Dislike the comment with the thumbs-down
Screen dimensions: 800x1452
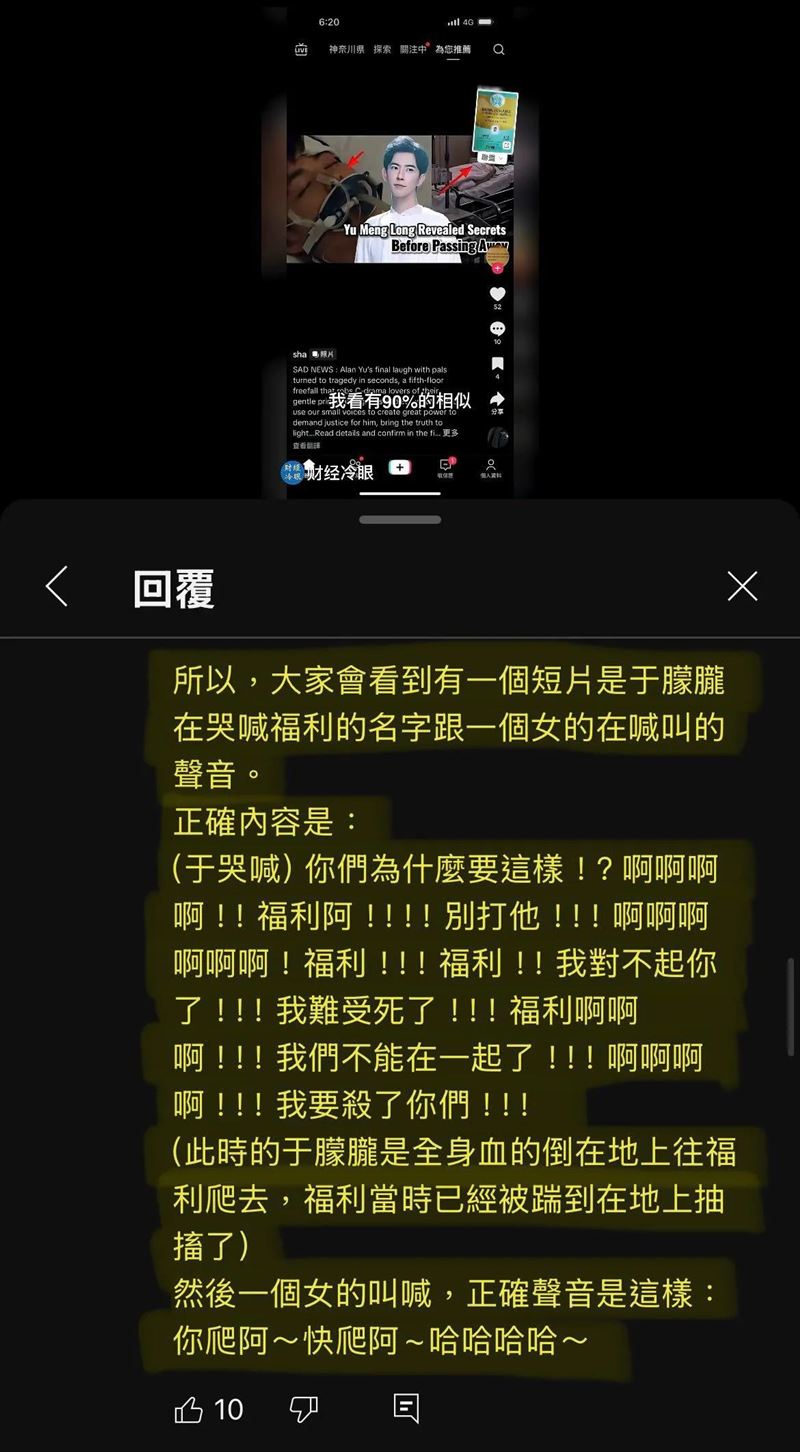305,1410
